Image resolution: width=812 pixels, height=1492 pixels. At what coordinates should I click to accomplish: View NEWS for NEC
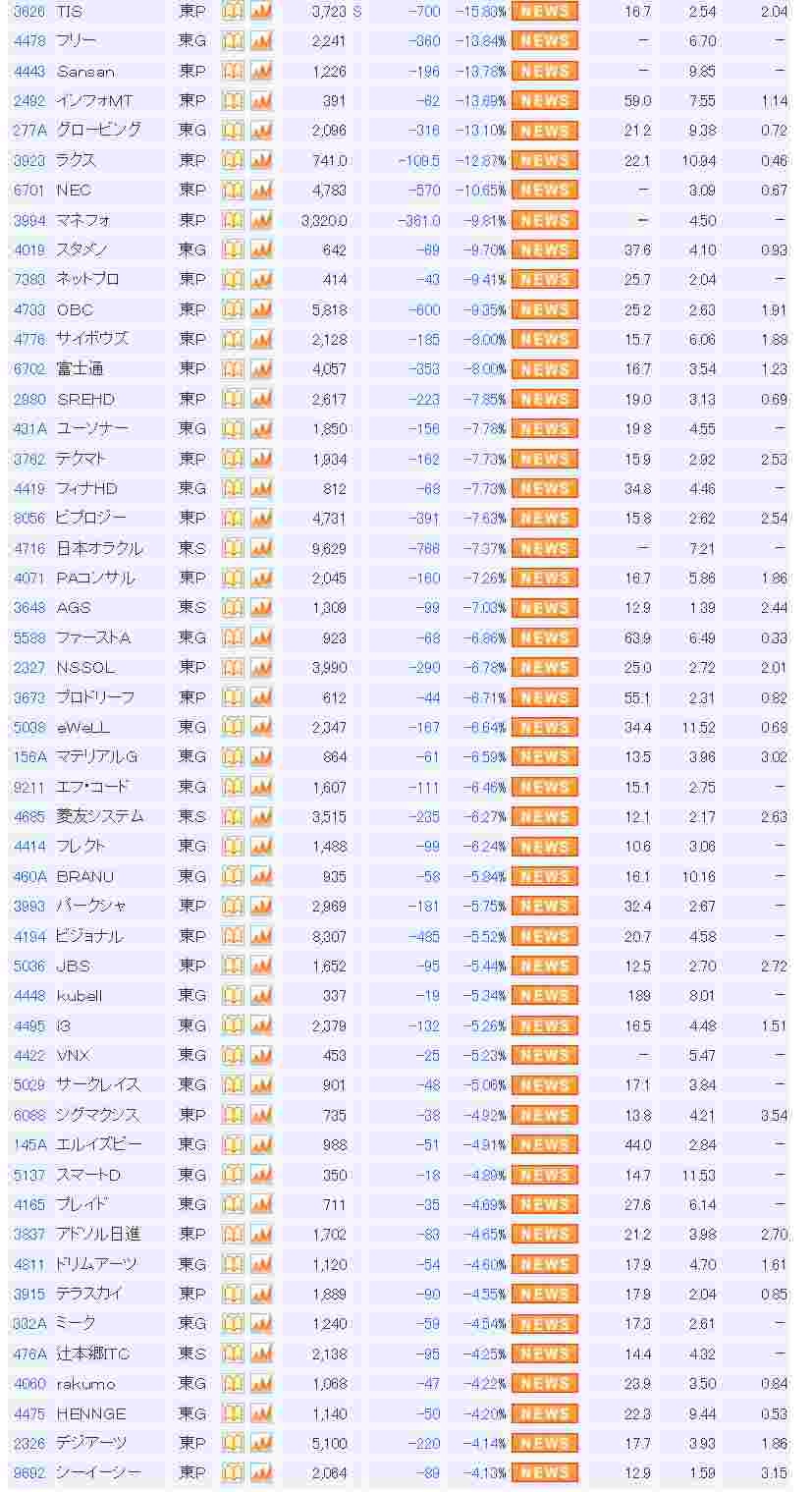pyautogui.click(x=545, y=191)
